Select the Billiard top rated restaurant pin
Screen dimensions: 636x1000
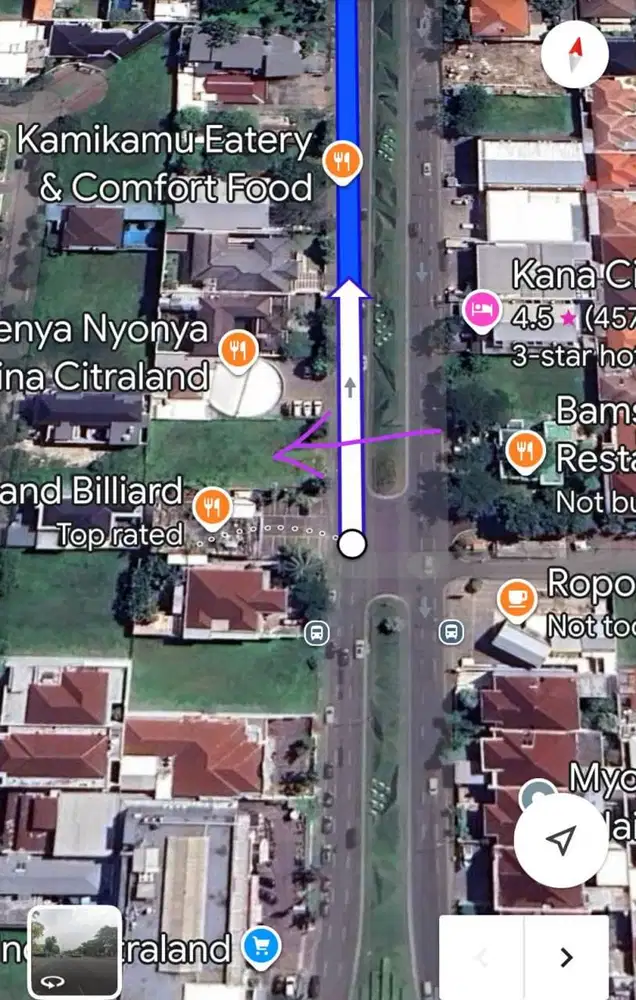tap(211, 506)
